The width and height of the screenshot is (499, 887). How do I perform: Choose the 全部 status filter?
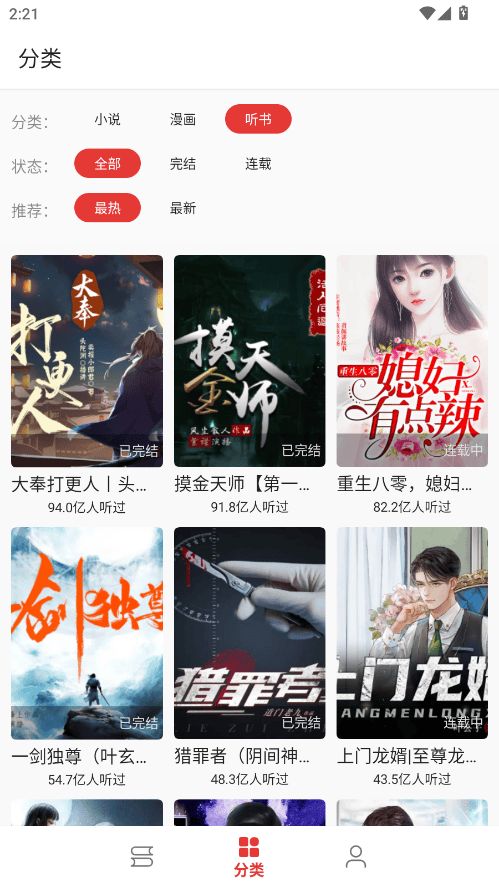[107, 163]
